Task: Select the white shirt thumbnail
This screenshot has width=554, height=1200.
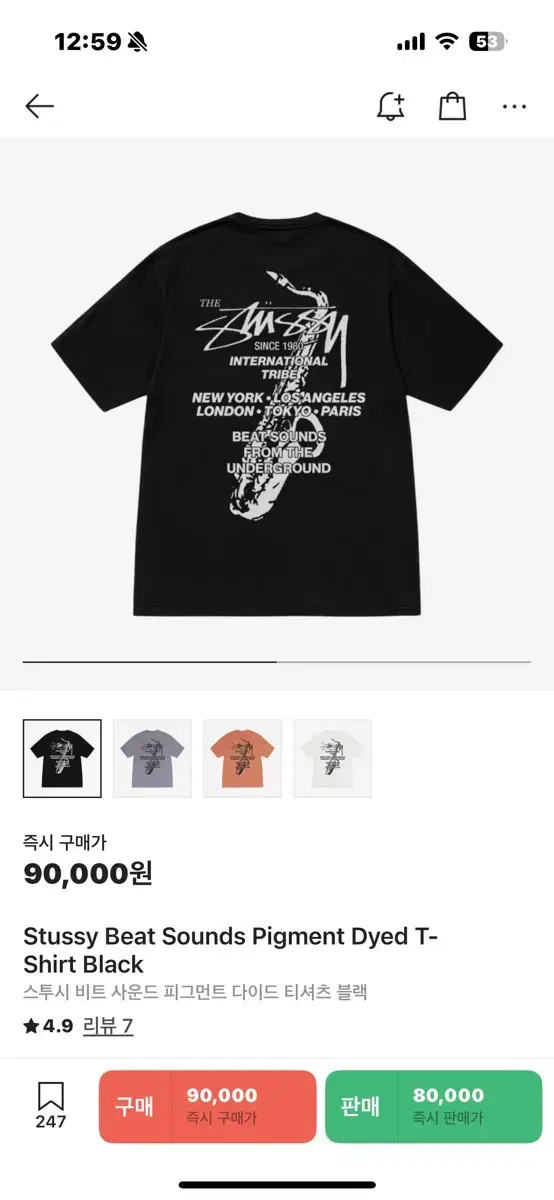Action: pyautogui.click(x=332, y=758)
